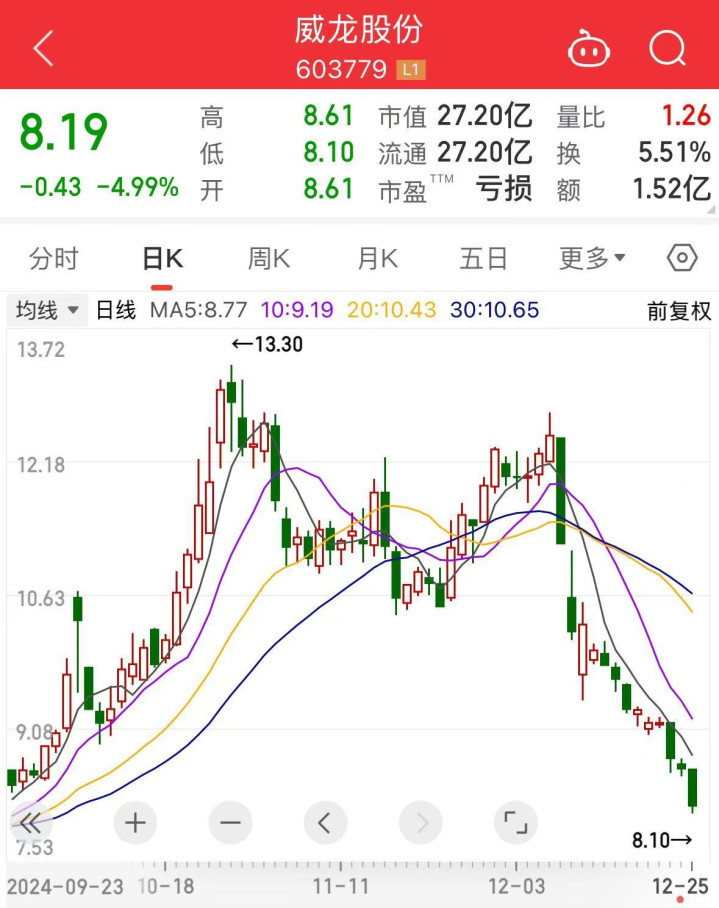Zoom out chart with minus button
Screen dimensions: 719x908
click(230, 823)
